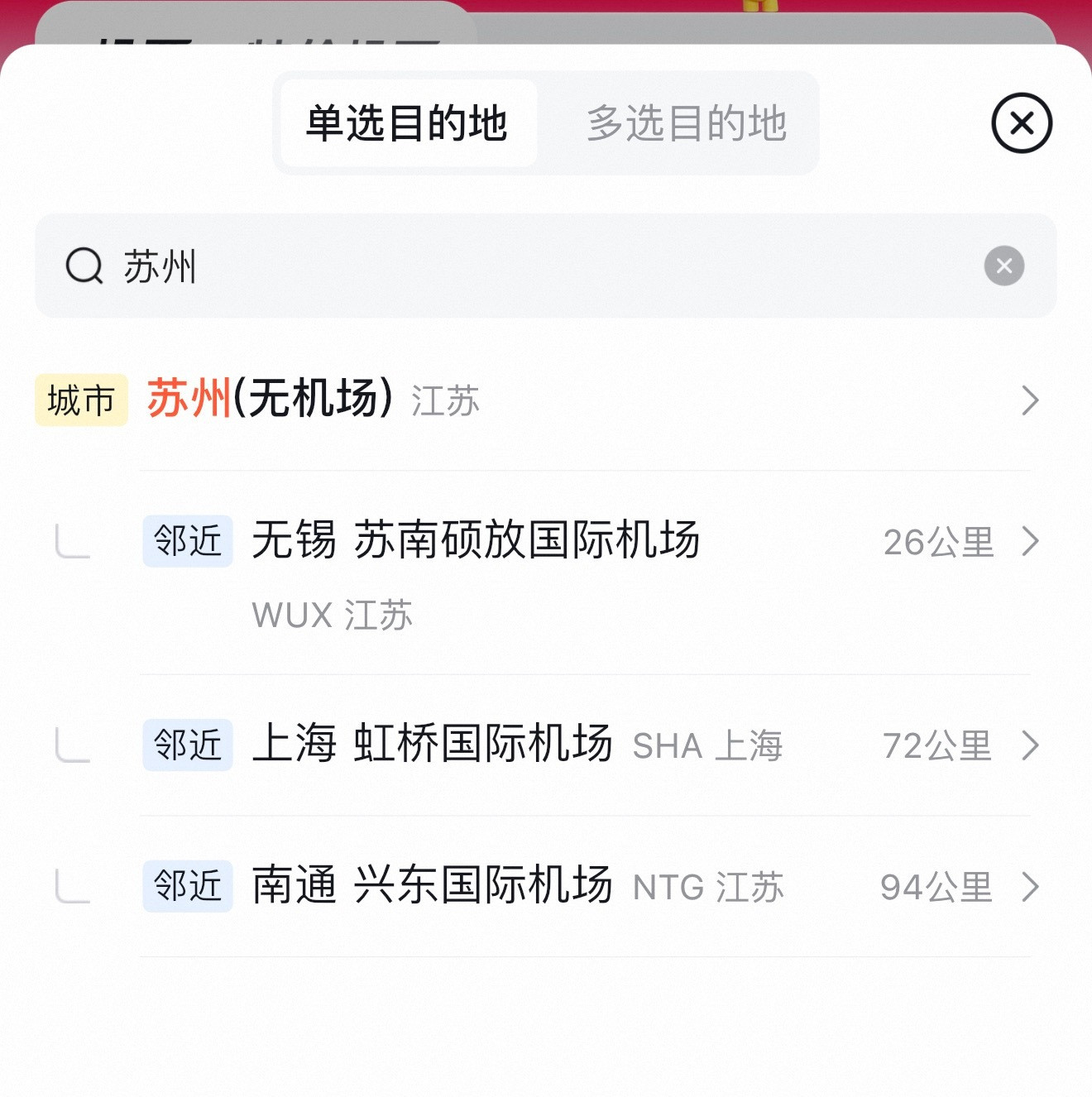The image size is (1092, 1097).
Task: Close the destination selection panel
Action: coord(1022,122)
